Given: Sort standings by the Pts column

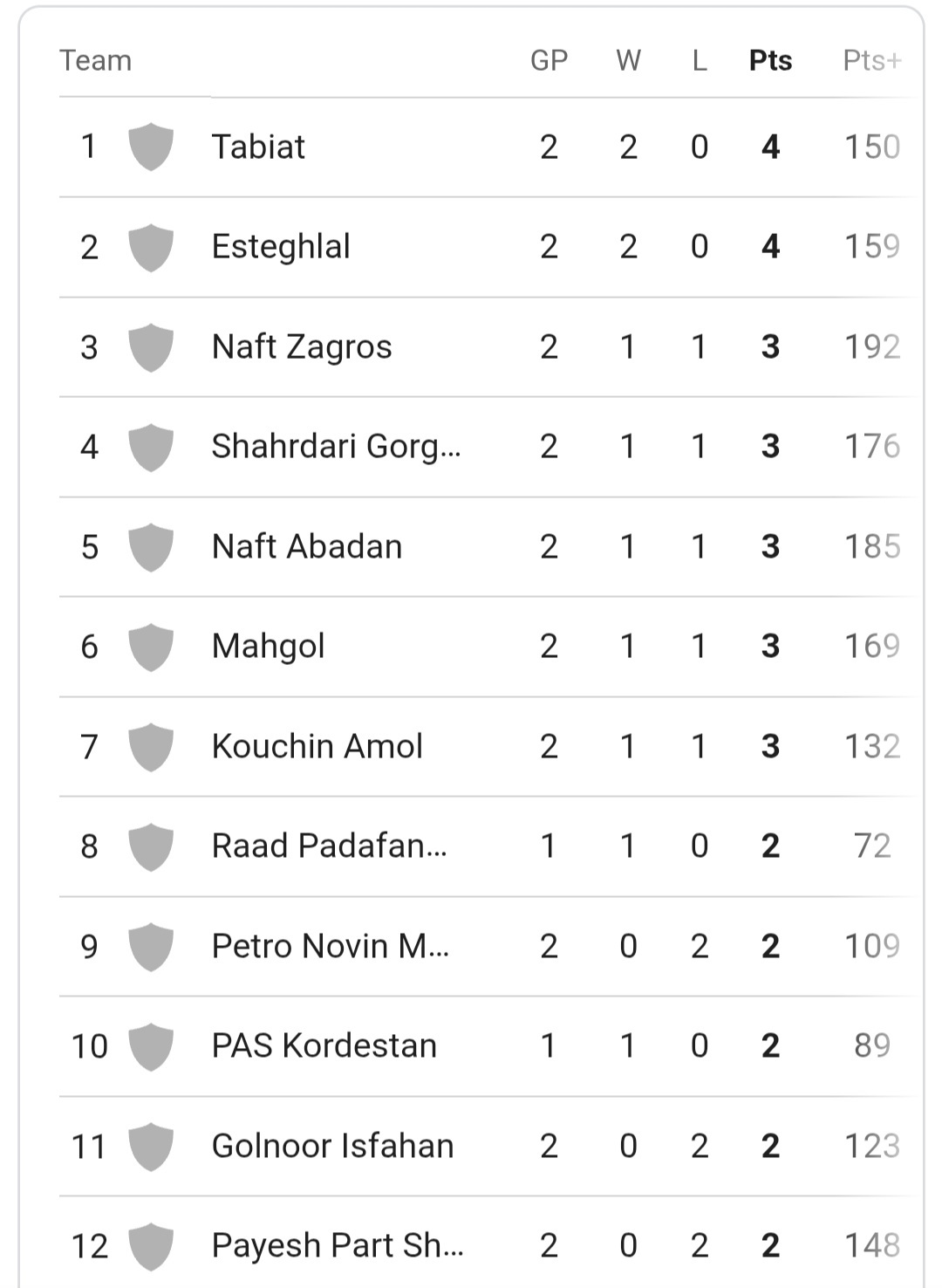Looking at the screenshot, I should click(x=771, y=61).
